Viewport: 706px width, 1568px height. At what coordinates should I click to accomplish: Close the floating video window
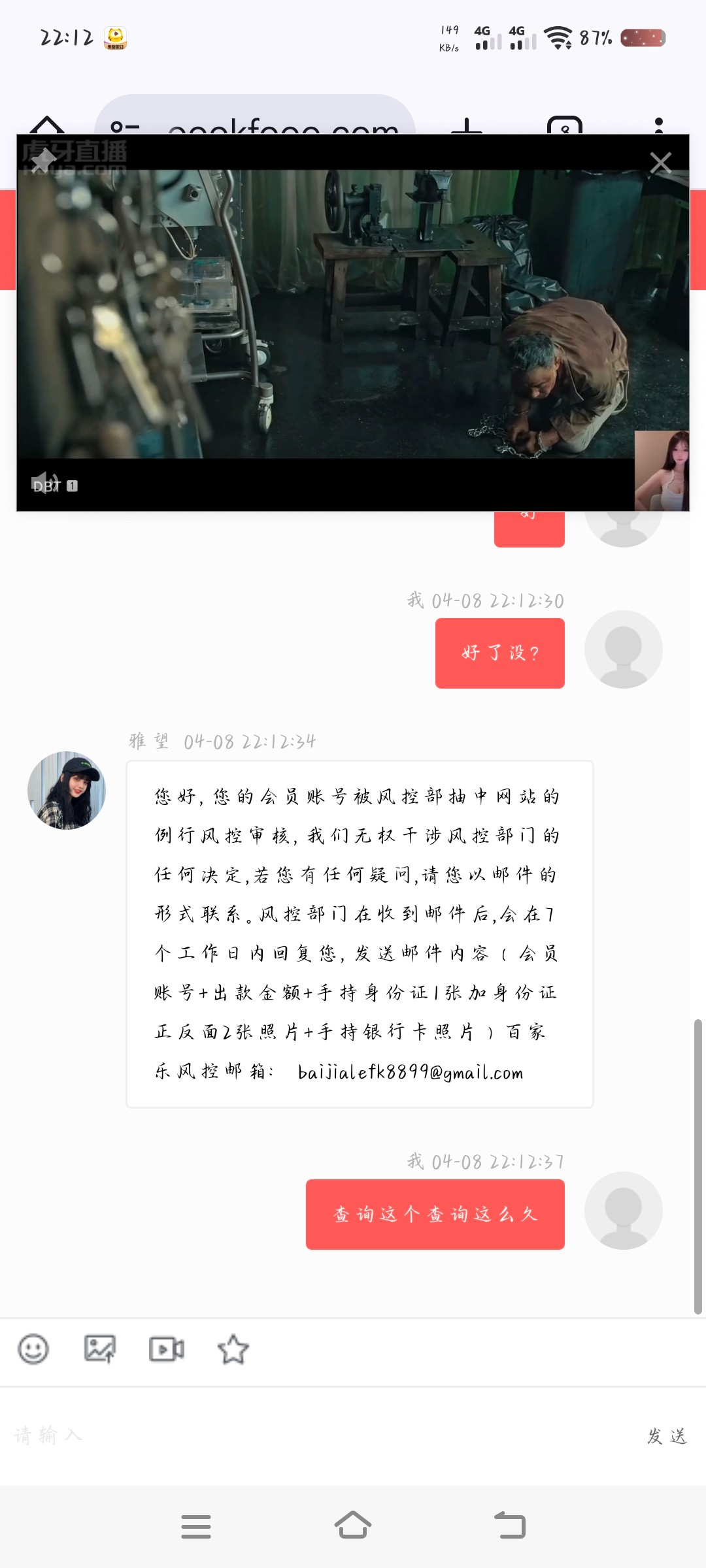(660, 163)
